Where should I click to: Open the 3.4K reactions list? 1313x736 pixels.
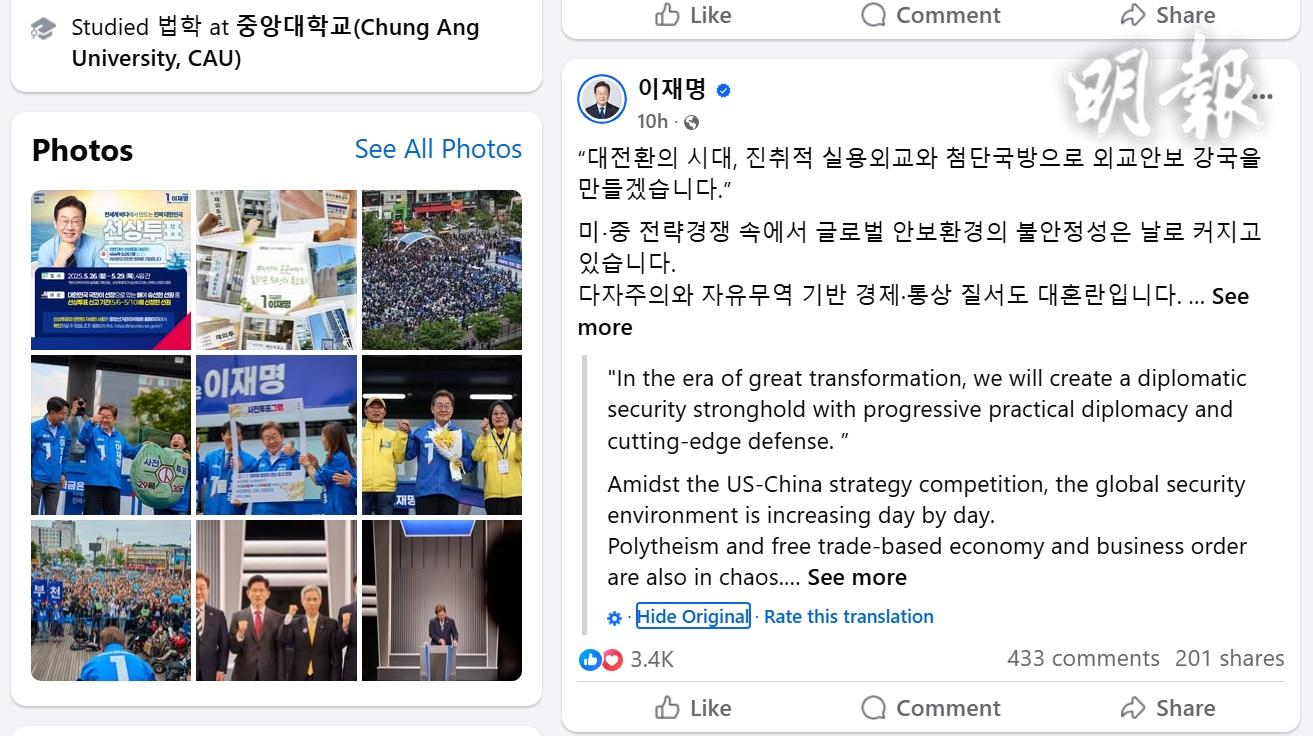(651, 659)
